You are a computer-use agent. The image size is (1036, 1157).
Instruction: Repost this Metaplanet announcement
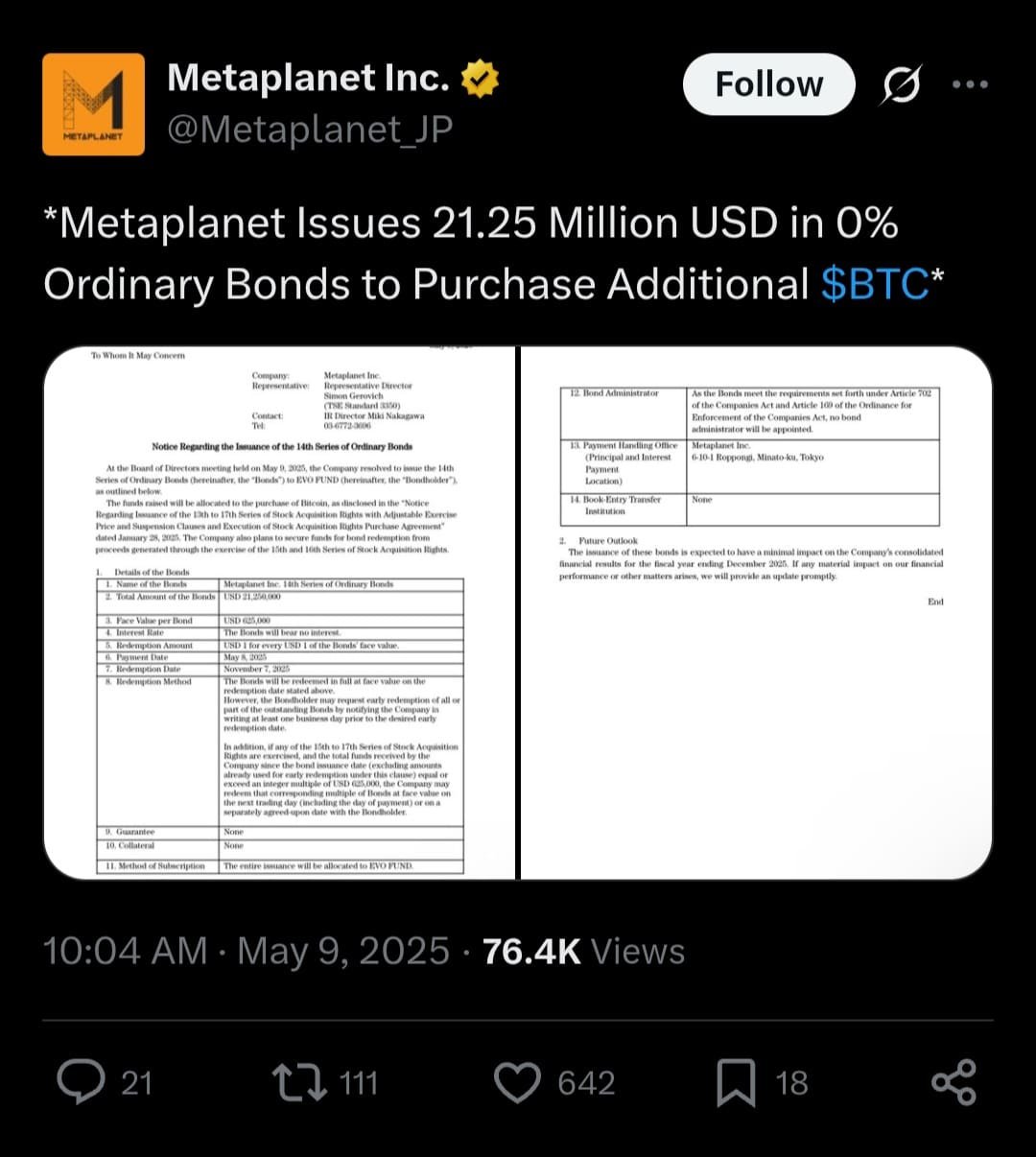[300, 1082]
